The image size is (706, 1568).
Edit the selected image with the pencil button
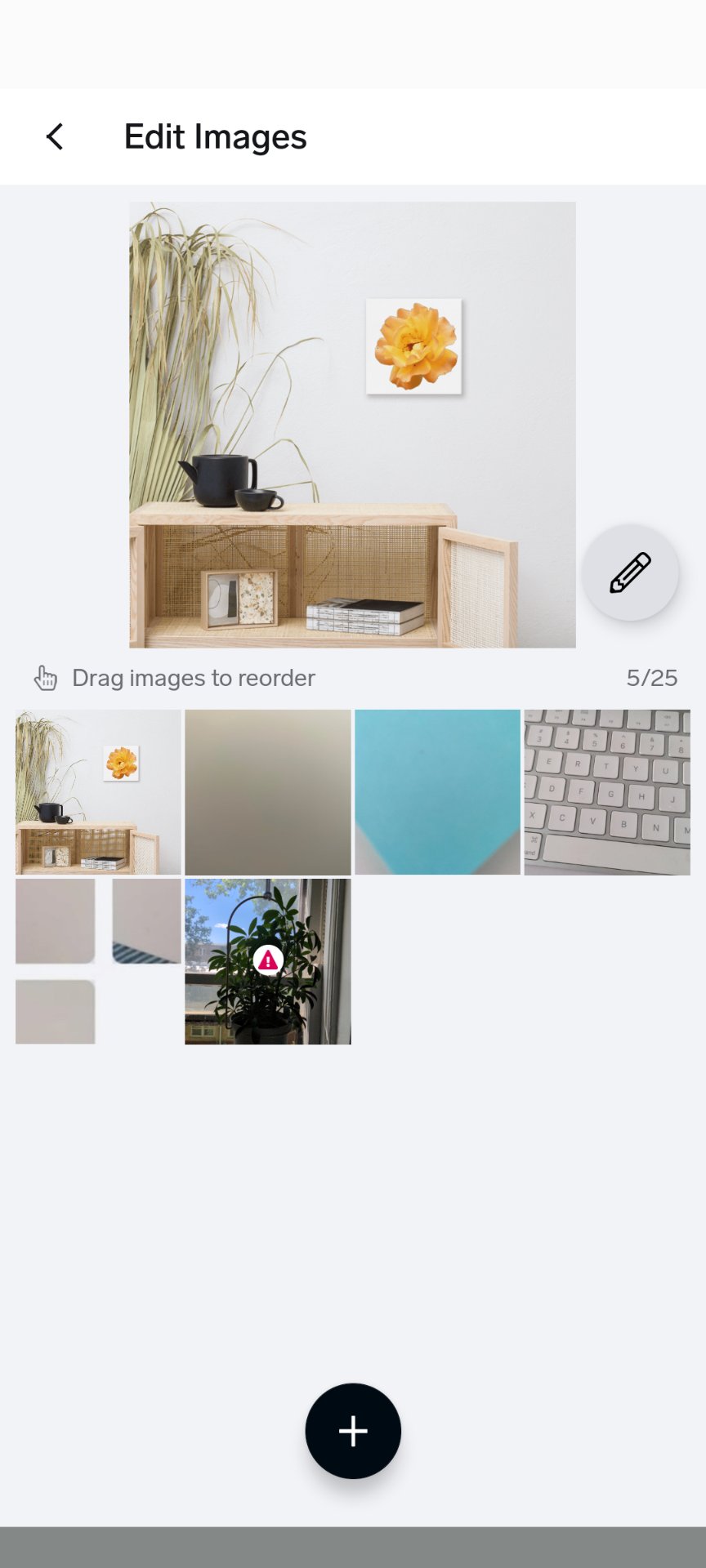pos(630,572)
